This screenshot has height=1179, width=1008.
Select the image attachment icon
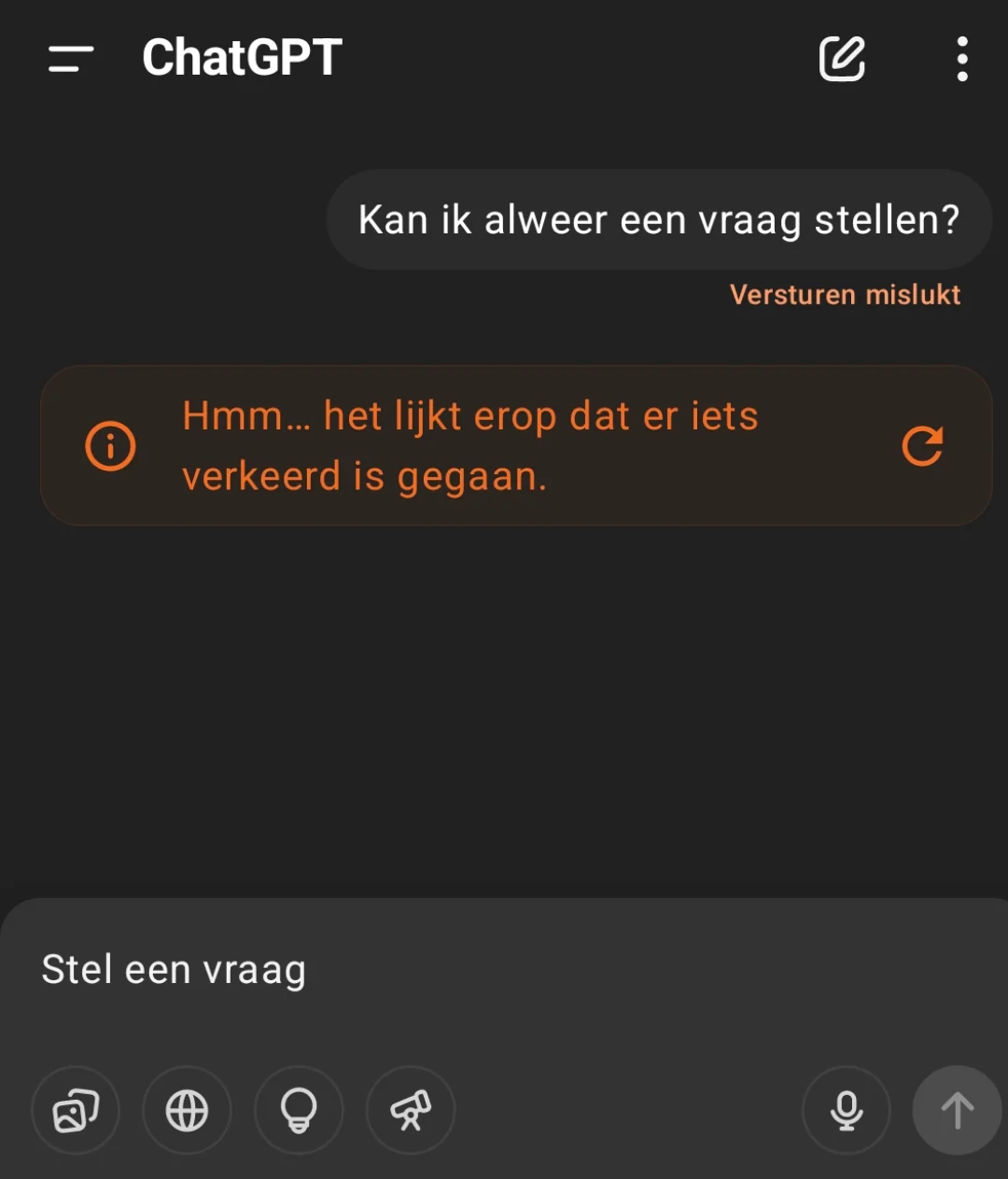coord(75,1111)
